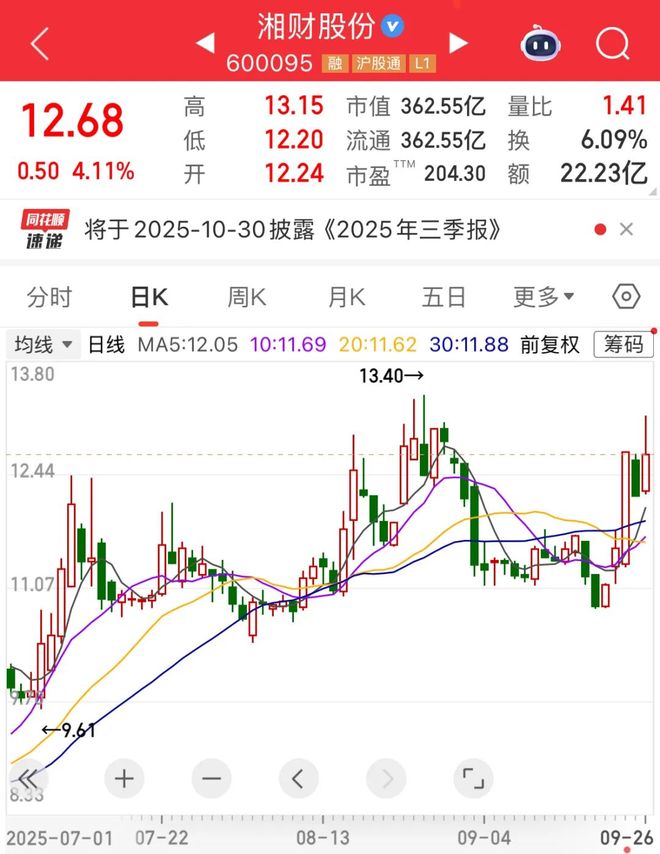Switch to the previous stock
The height and width of the screenshot is (854, 660).
point(204,43)
